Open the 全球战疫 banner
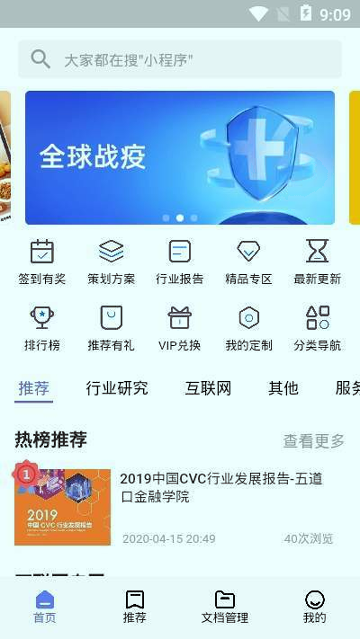360x639 pixels. click(180, 158)
